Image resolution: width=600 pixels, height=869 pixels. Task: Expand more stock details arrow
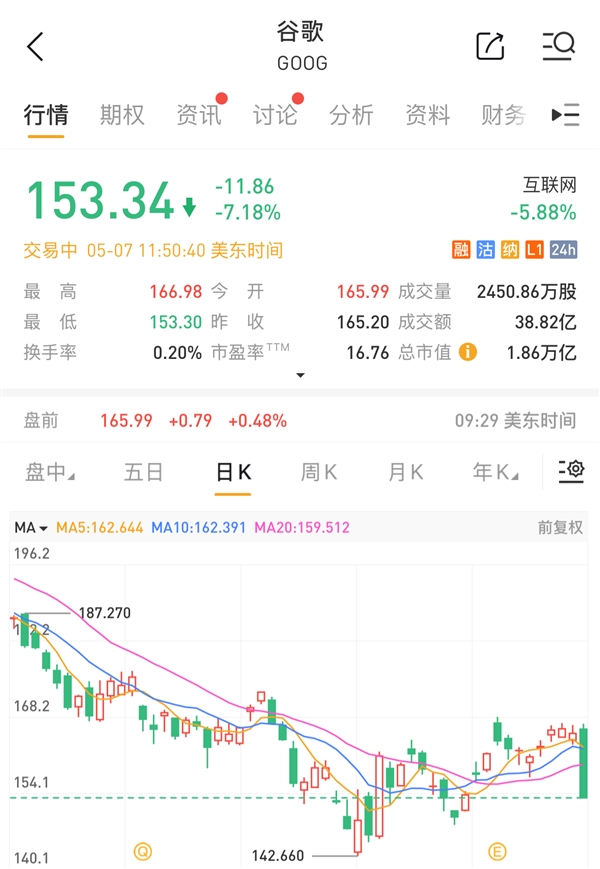300,376
